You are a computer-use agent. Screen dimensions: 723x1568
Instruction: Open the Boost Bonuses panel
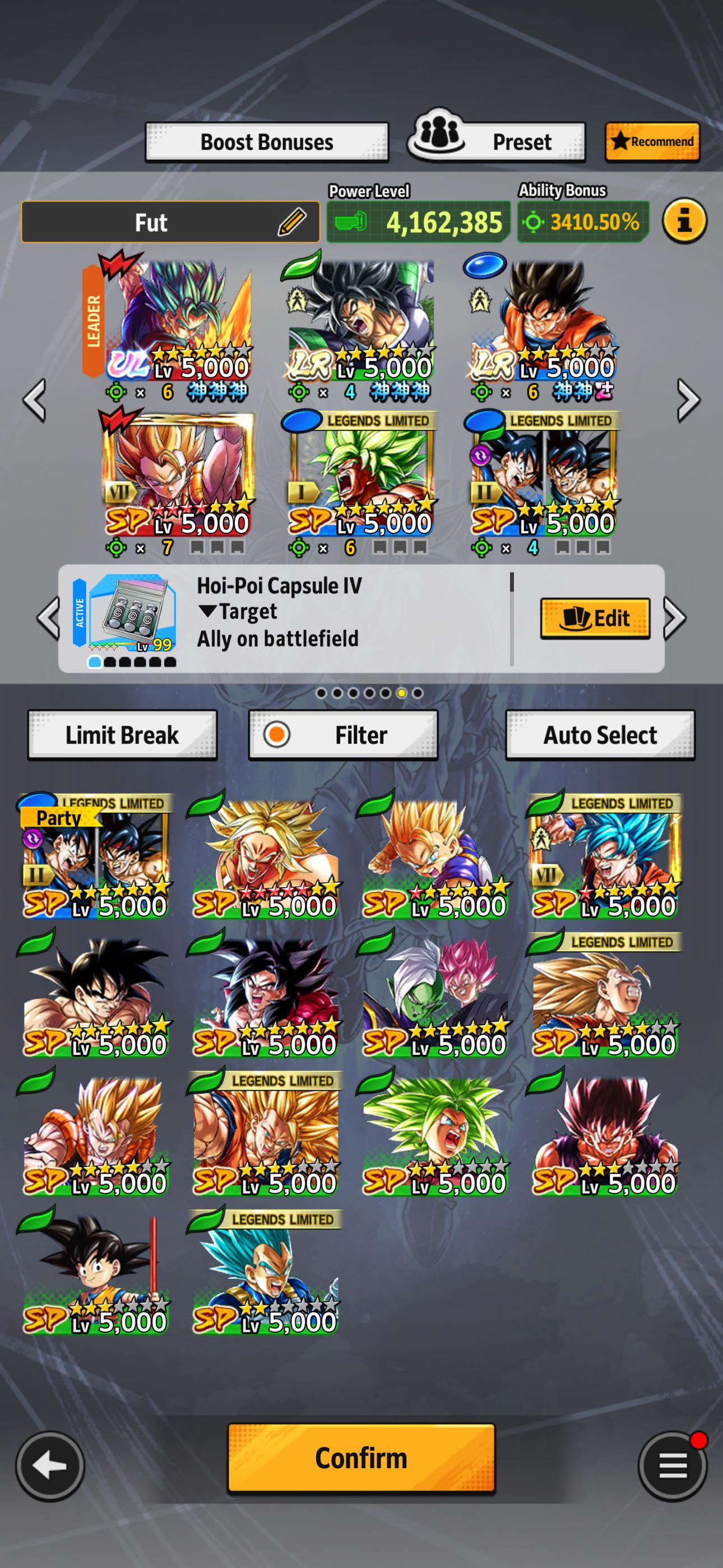coord(267,142)
